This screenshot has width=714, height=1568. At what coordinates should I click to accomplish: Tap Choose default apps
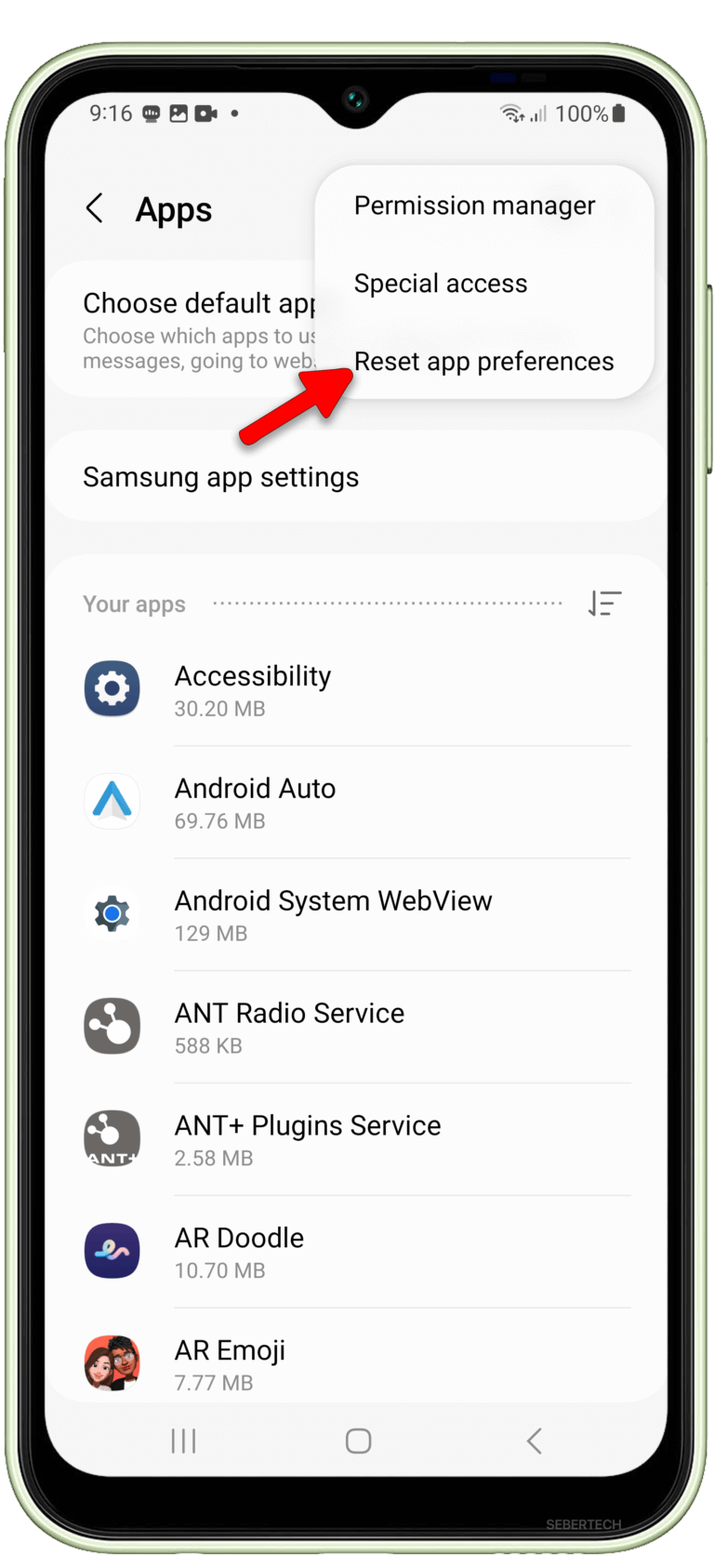186,302
